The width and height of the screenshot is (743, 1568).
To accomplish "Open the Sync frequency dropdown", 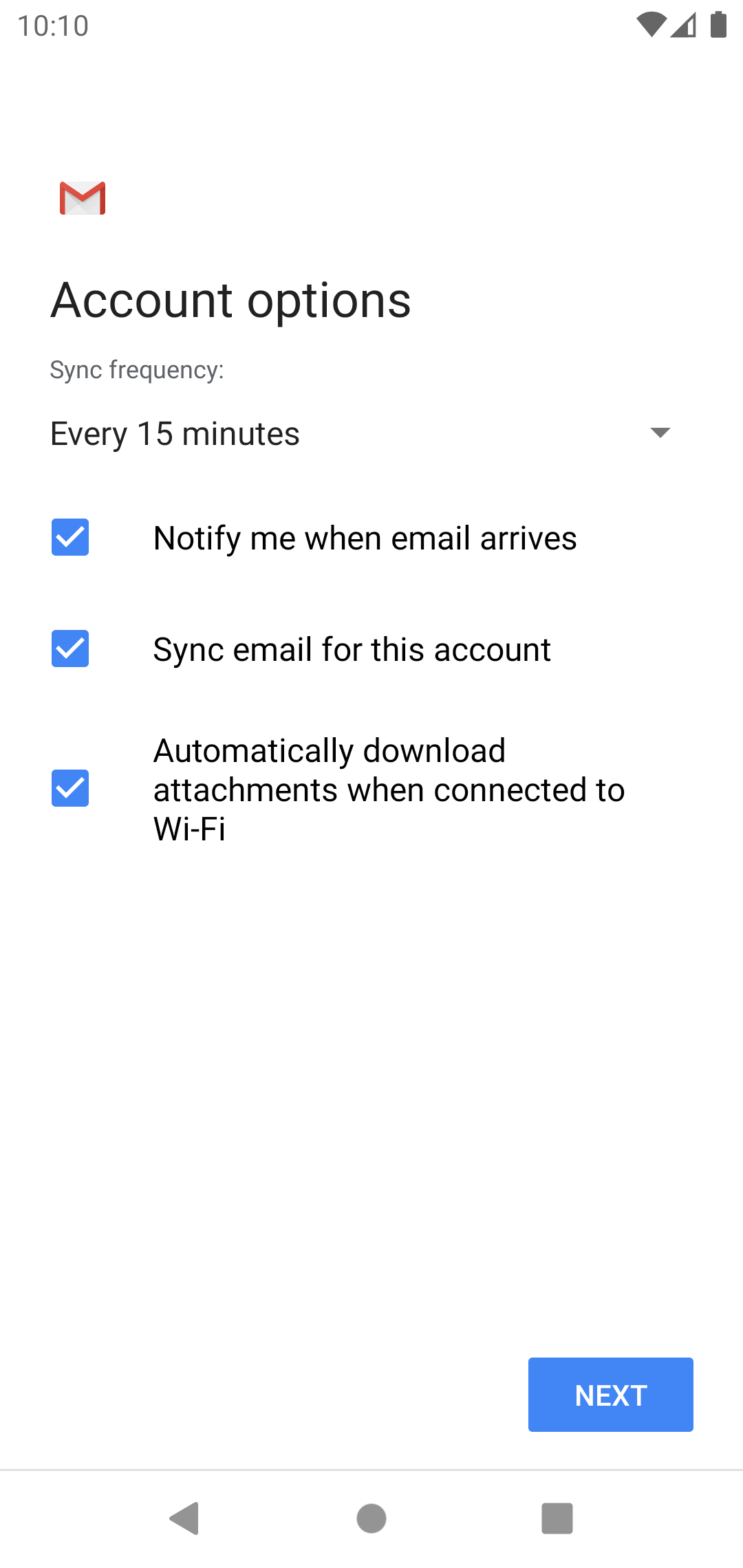I will tap(363, 433).
